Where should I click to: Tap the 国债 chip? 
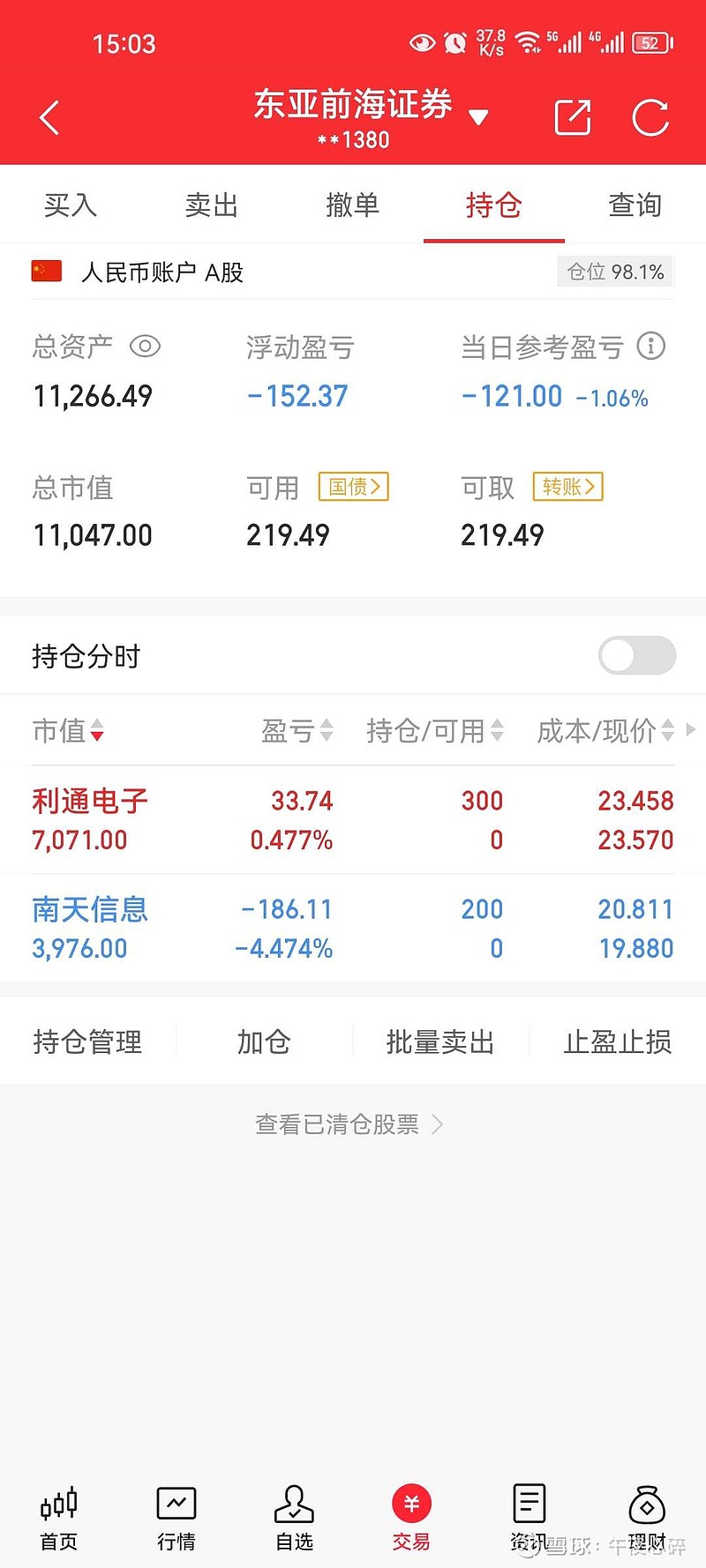coord(354,487)
